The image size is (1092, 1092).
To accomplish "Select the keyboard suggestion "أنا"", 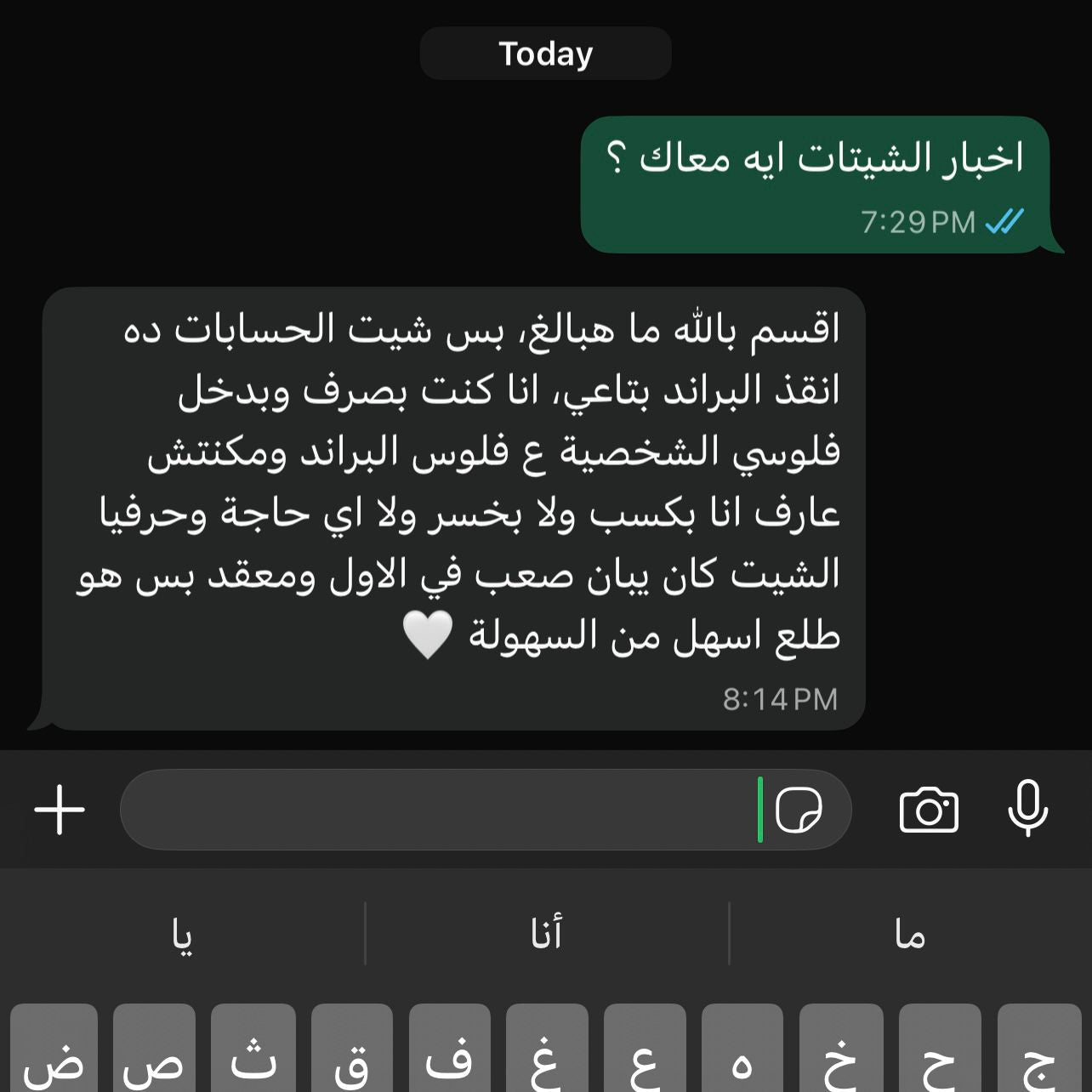I will (x=547, y=935).
